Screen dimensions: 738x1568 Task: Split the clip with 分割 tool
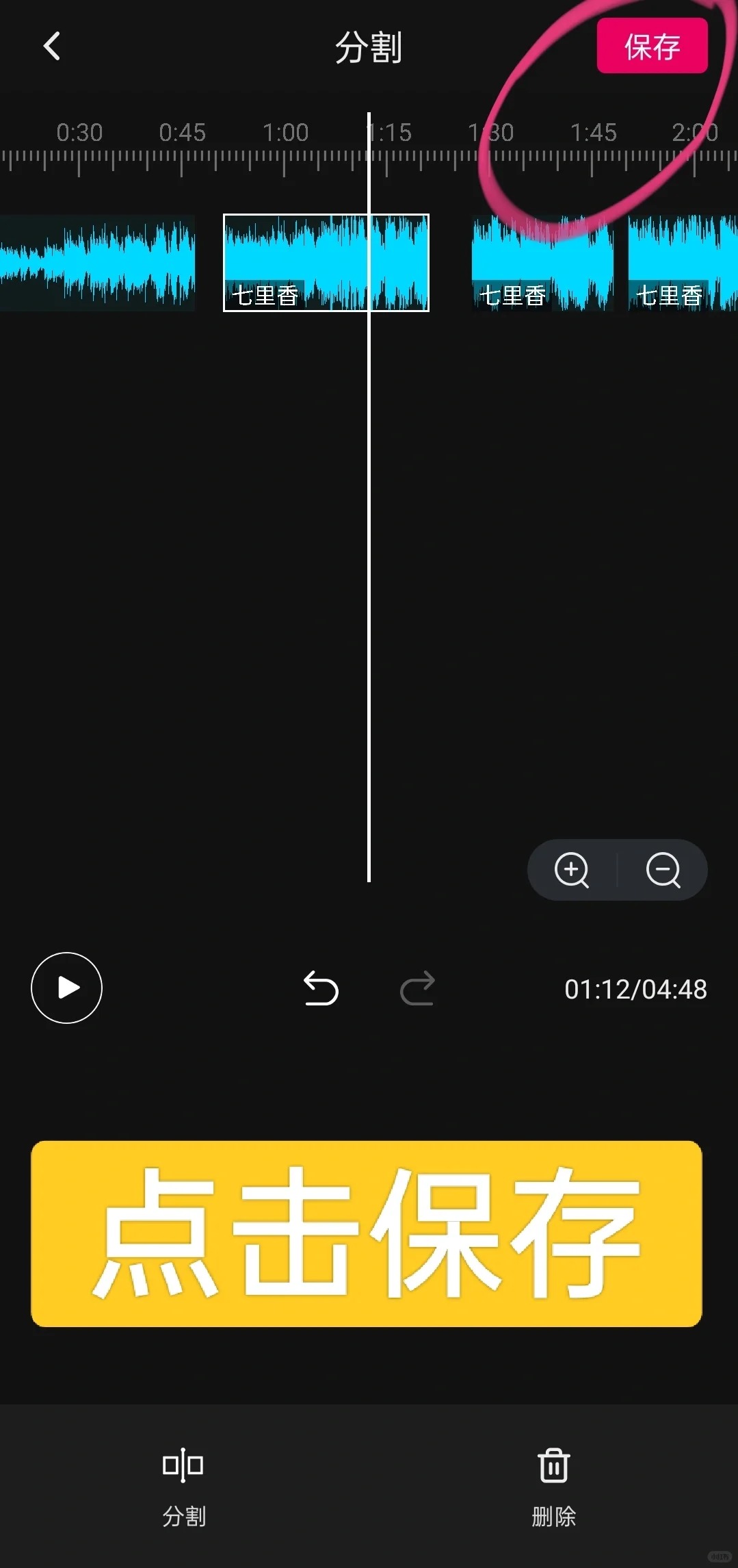tap(183, 1487)
